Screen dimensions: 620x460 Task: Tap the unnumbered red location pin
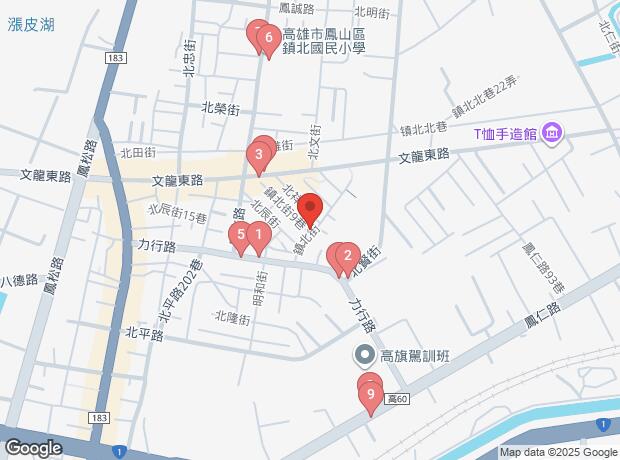tap(309, 208)
